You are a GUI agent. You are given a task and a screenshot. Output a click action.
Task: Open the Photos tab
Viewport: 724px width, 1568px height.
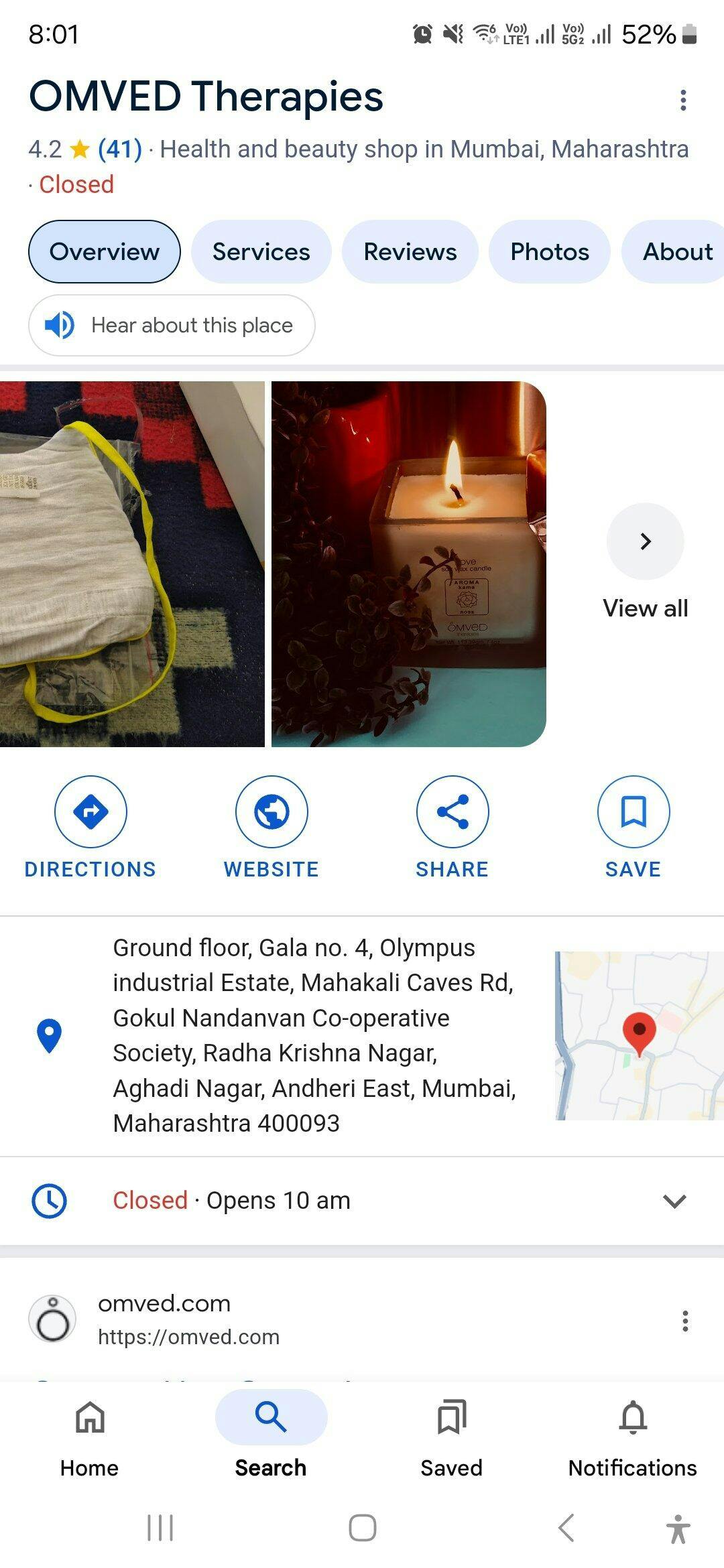pos(549,252)
